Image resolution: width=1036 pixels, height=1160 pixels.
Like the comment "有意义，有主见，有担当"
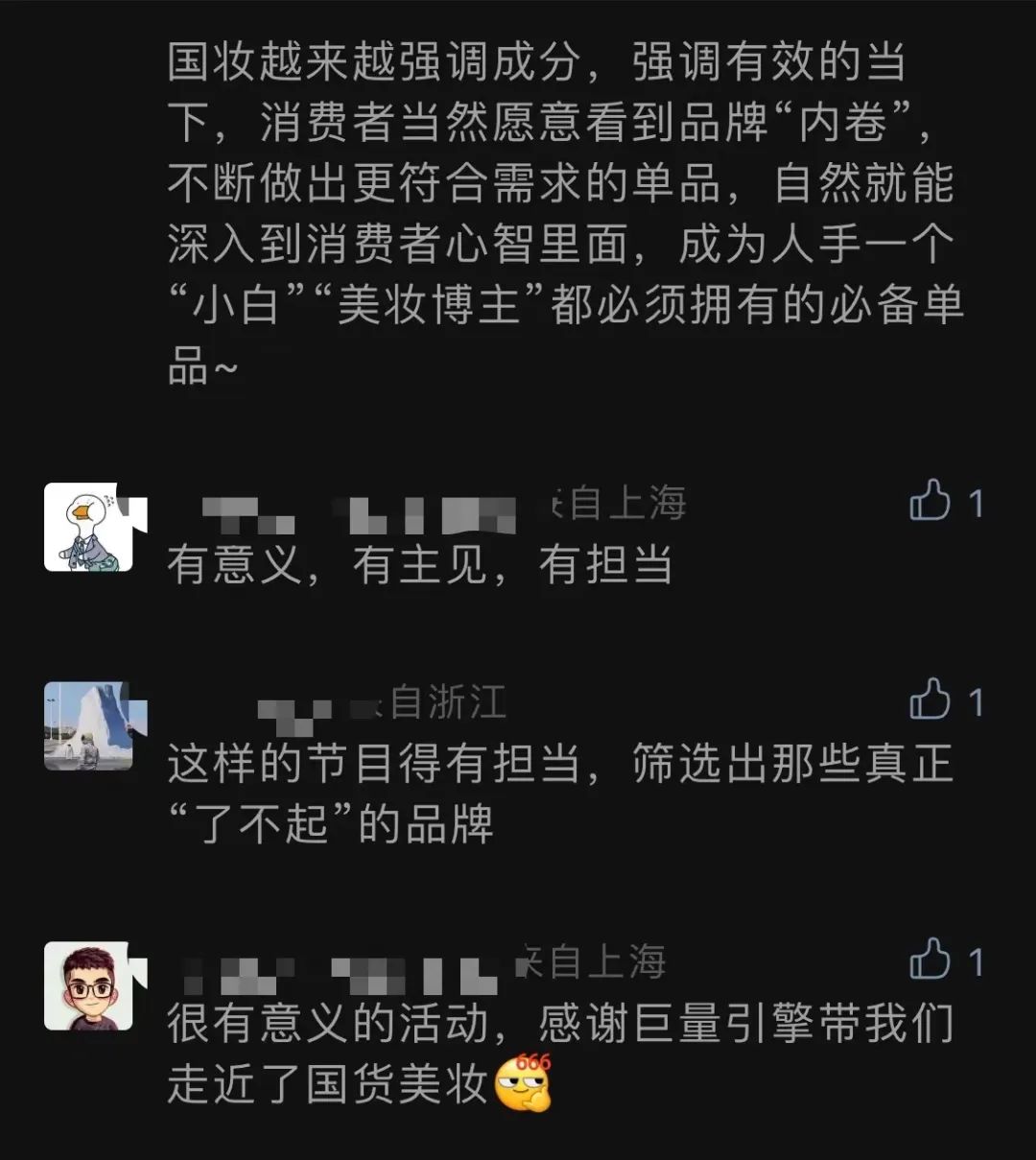tap(930, 502)
